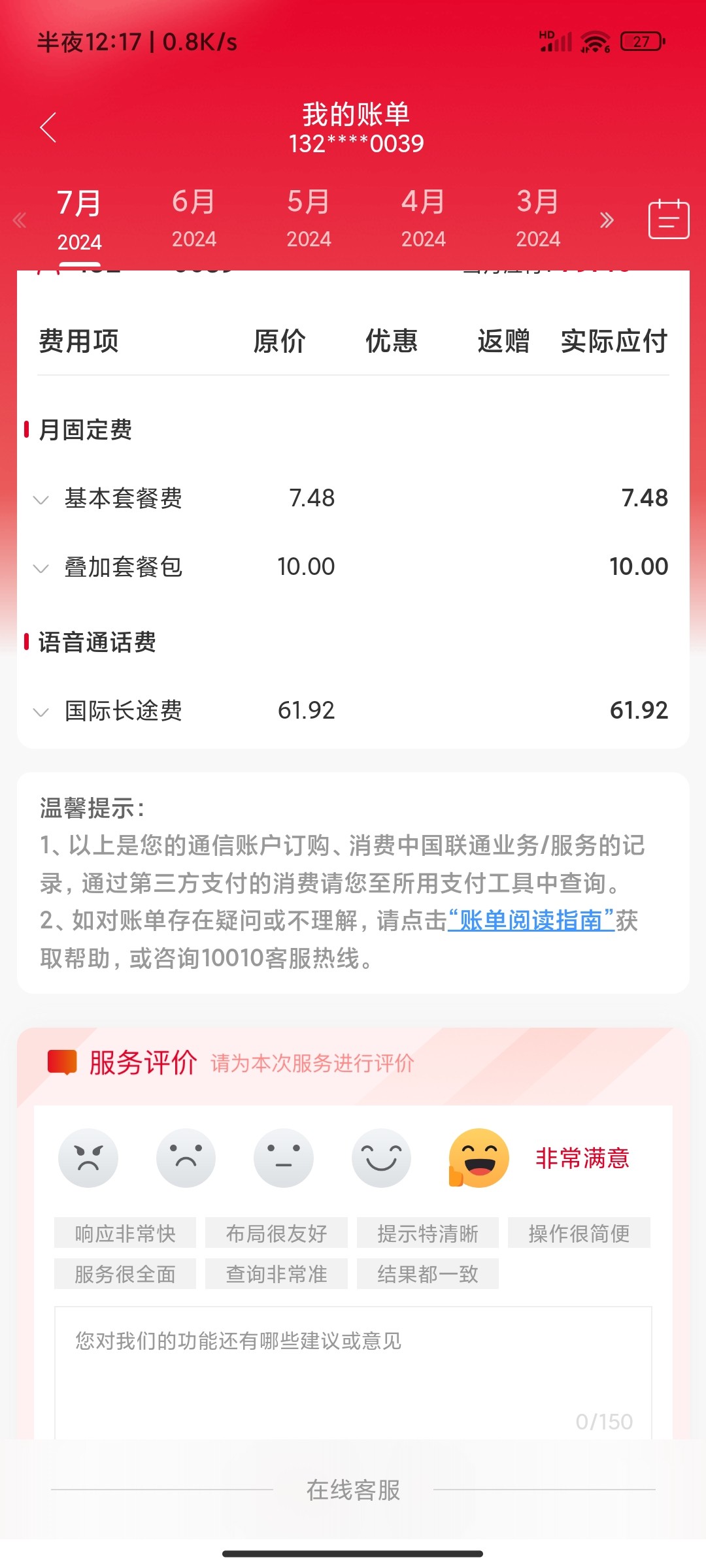Switch to the 6月 2024 bill
Screen dimensions: 706x1568
(x=193, y=219)
